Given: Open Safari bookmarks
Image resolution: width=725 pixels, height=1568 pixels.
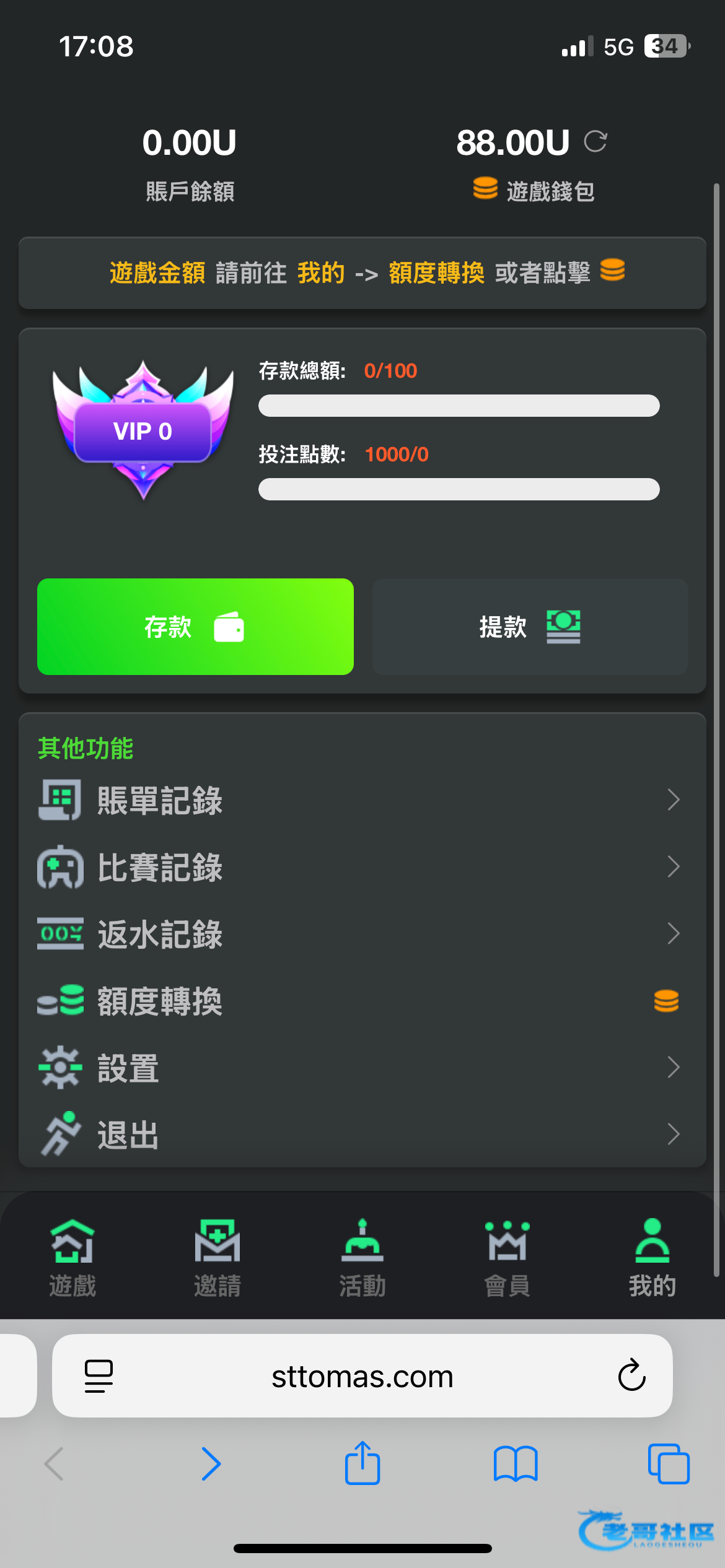Looking at the screenshot, I should tap(516, 1464).
